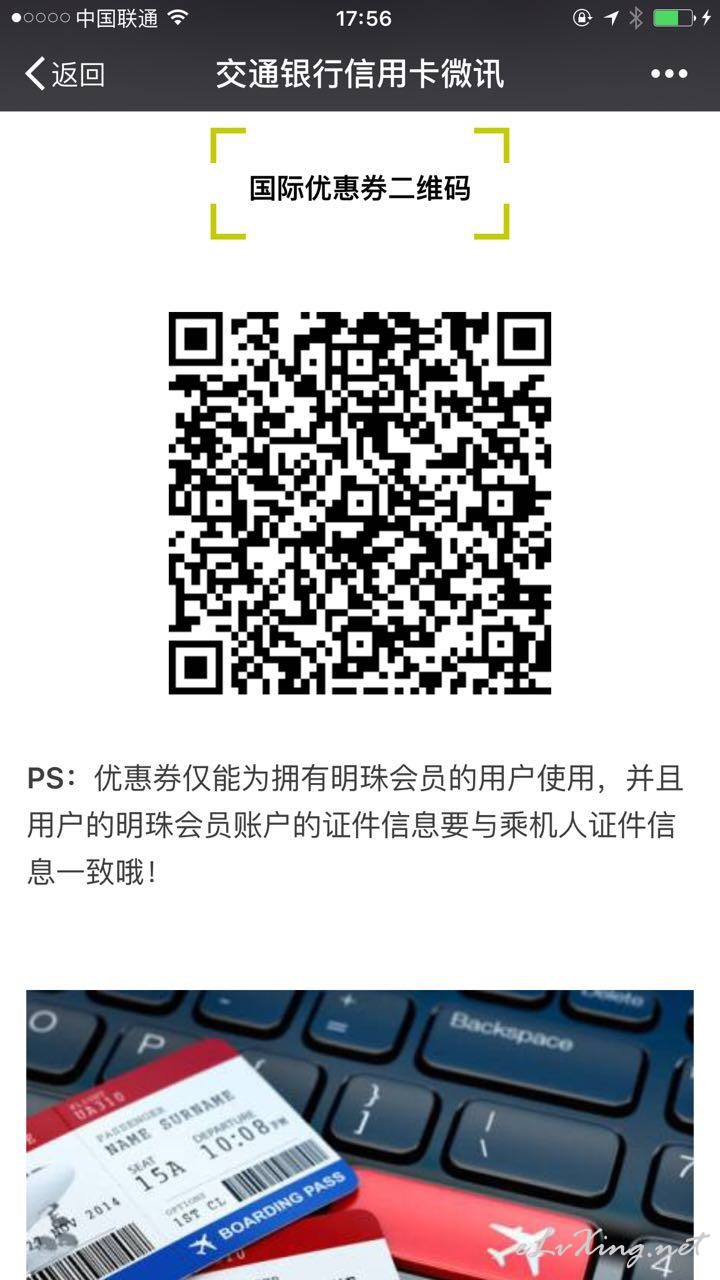Go back with the 返回 button
Viewport: 720px width, 1280px height.
[x=65, y=74]
